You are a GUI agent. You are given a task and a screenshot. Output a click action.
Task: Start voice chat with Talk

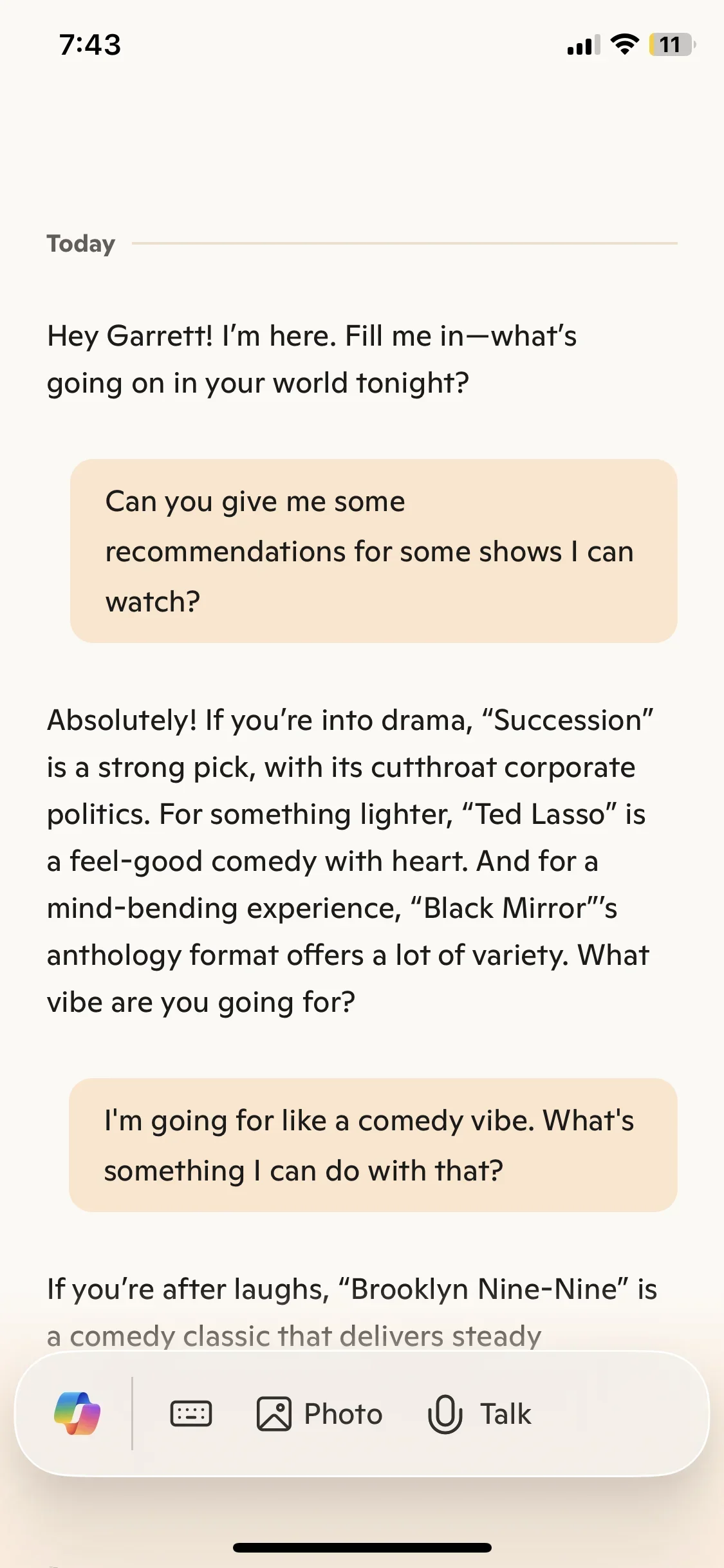(x=480, y=1414)
